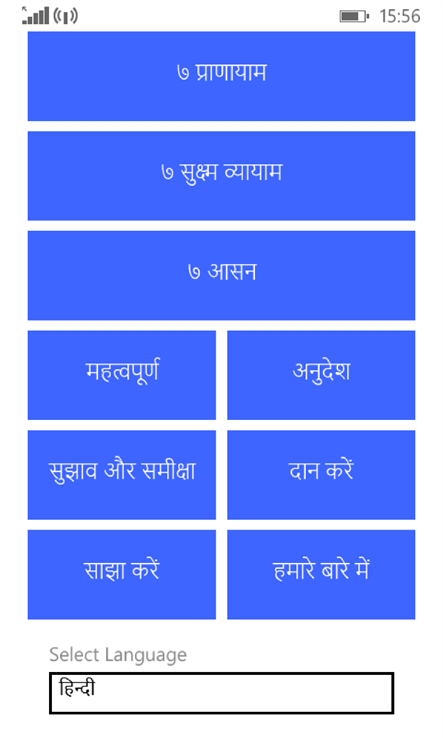Tap the महत्वपूर्ण button

122,375
